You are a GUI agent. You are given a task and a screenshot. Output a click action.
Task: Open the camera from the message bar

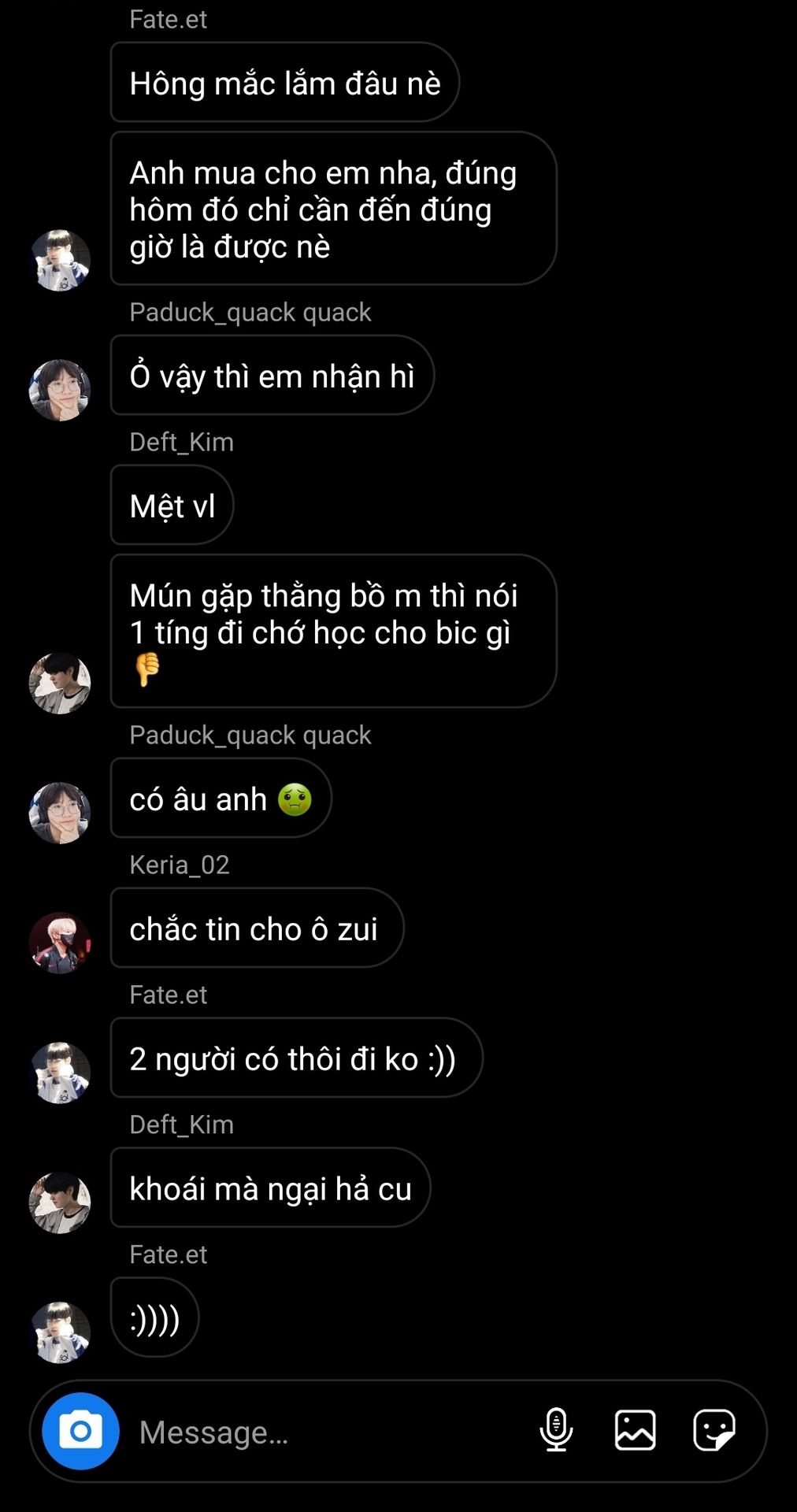(x=80, y=1431)
